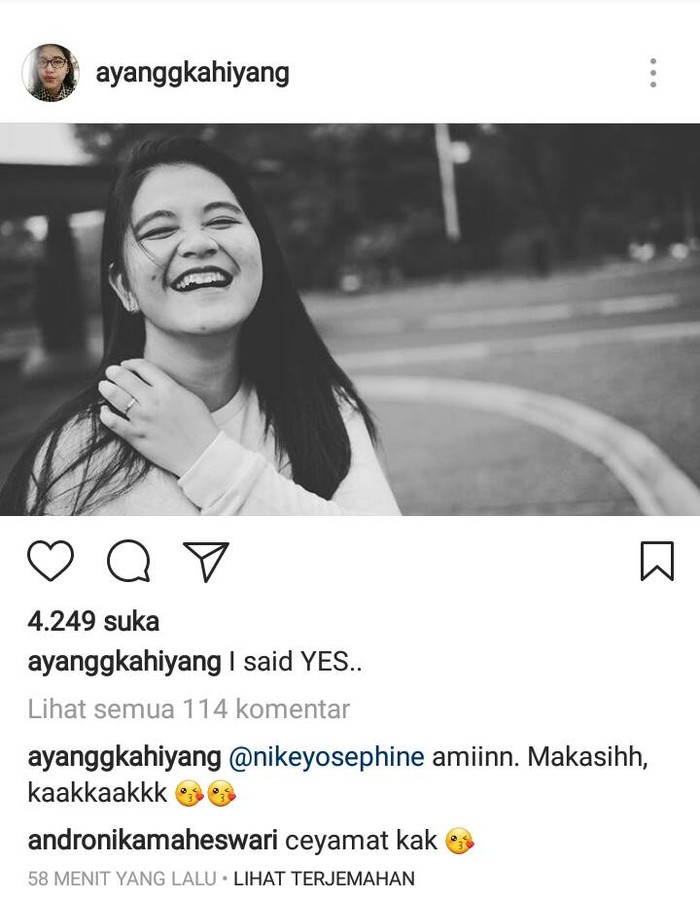Like the post with the heart icon

tap(50, 561)
